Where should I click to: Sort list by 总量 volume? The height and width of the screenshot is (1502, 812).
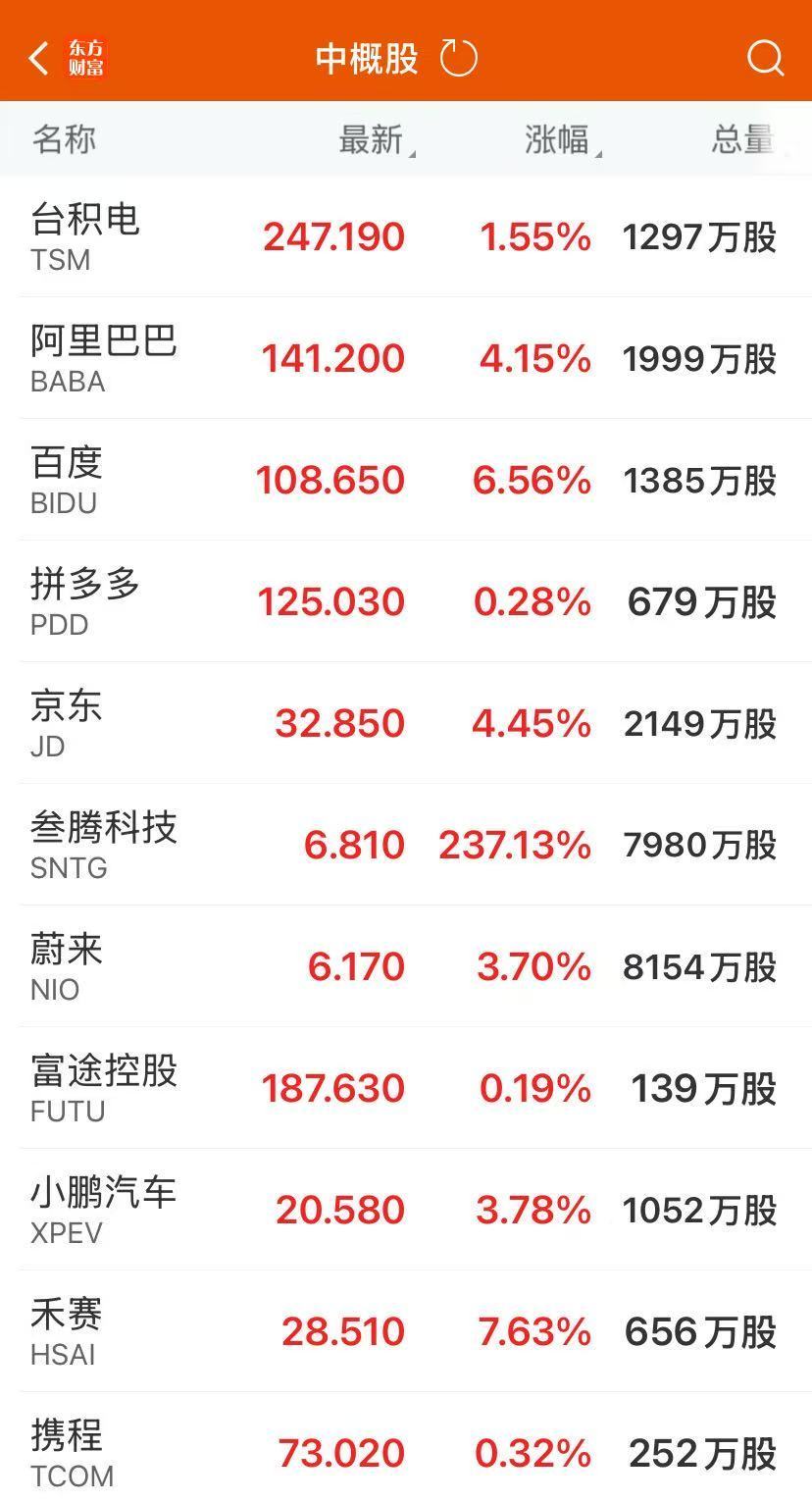(742, 140)
